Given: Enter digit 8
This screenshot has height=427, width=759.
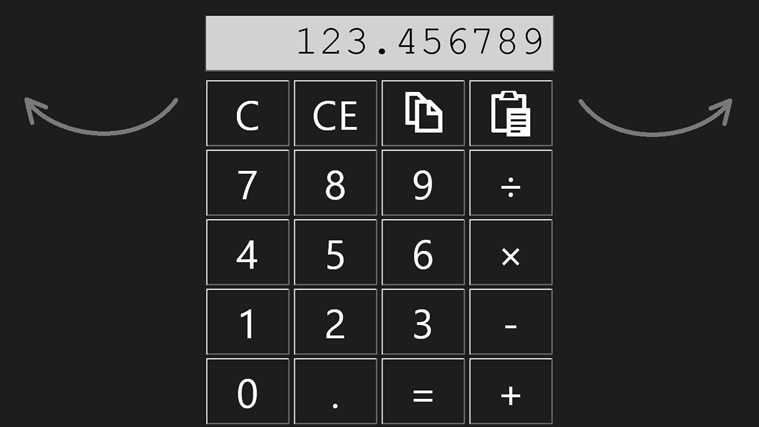Looking at the screenshot, I should (335, 183).
